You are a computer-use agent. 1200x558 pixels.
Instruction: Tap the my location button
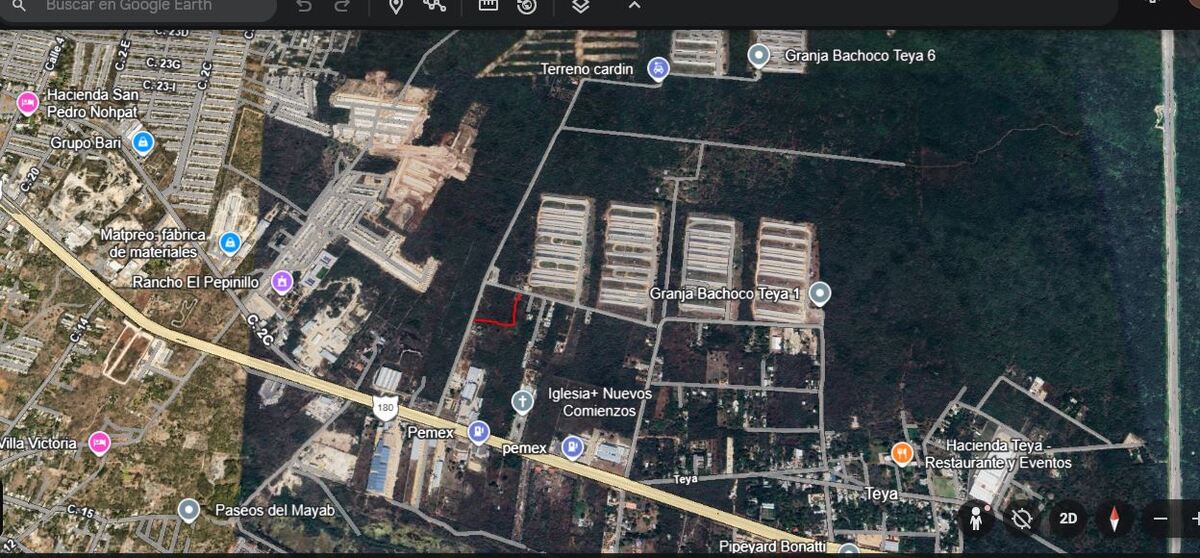coord(1021,518)
